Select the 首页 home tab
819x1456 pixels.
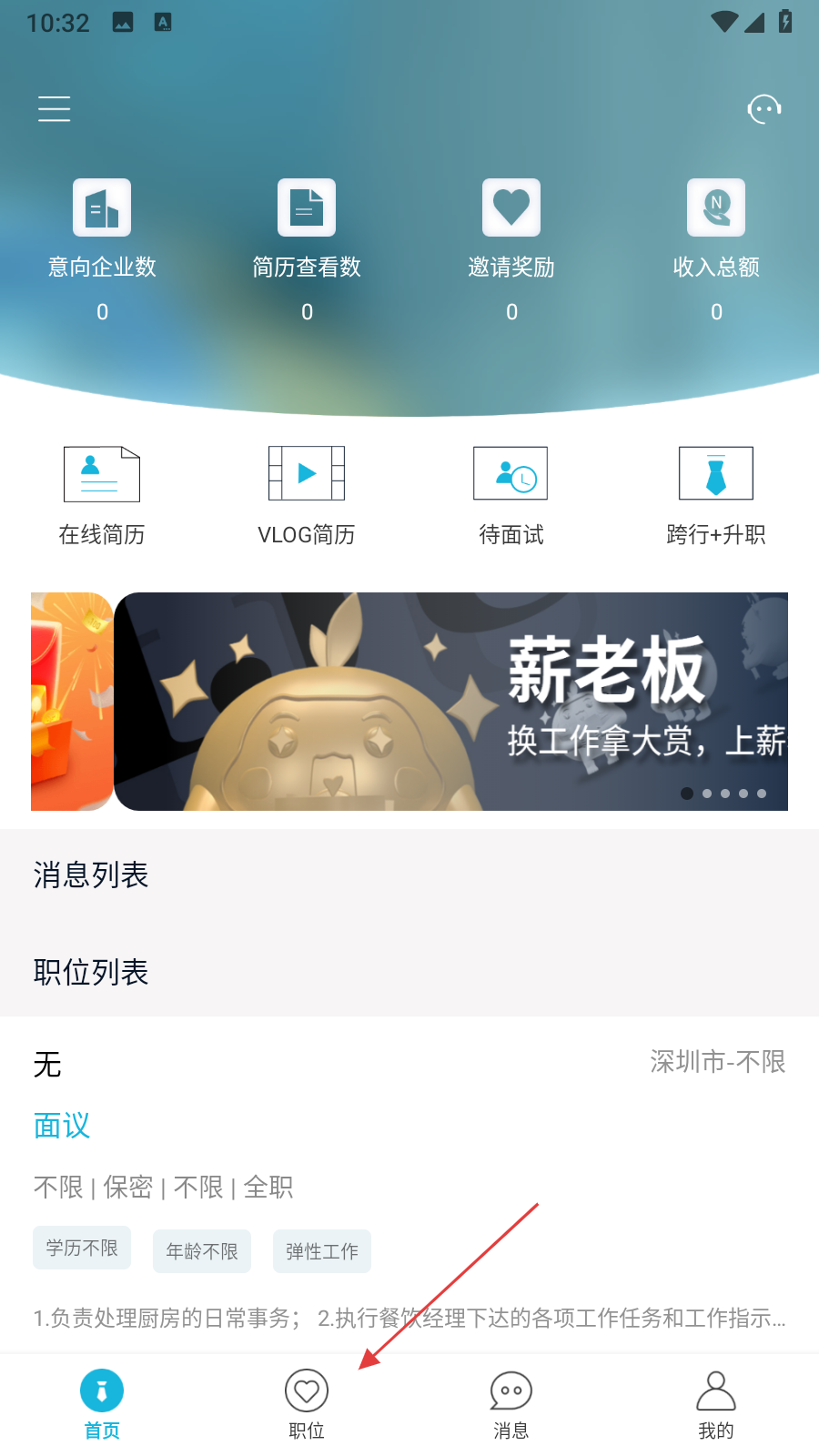click(x=102, y=1404)
